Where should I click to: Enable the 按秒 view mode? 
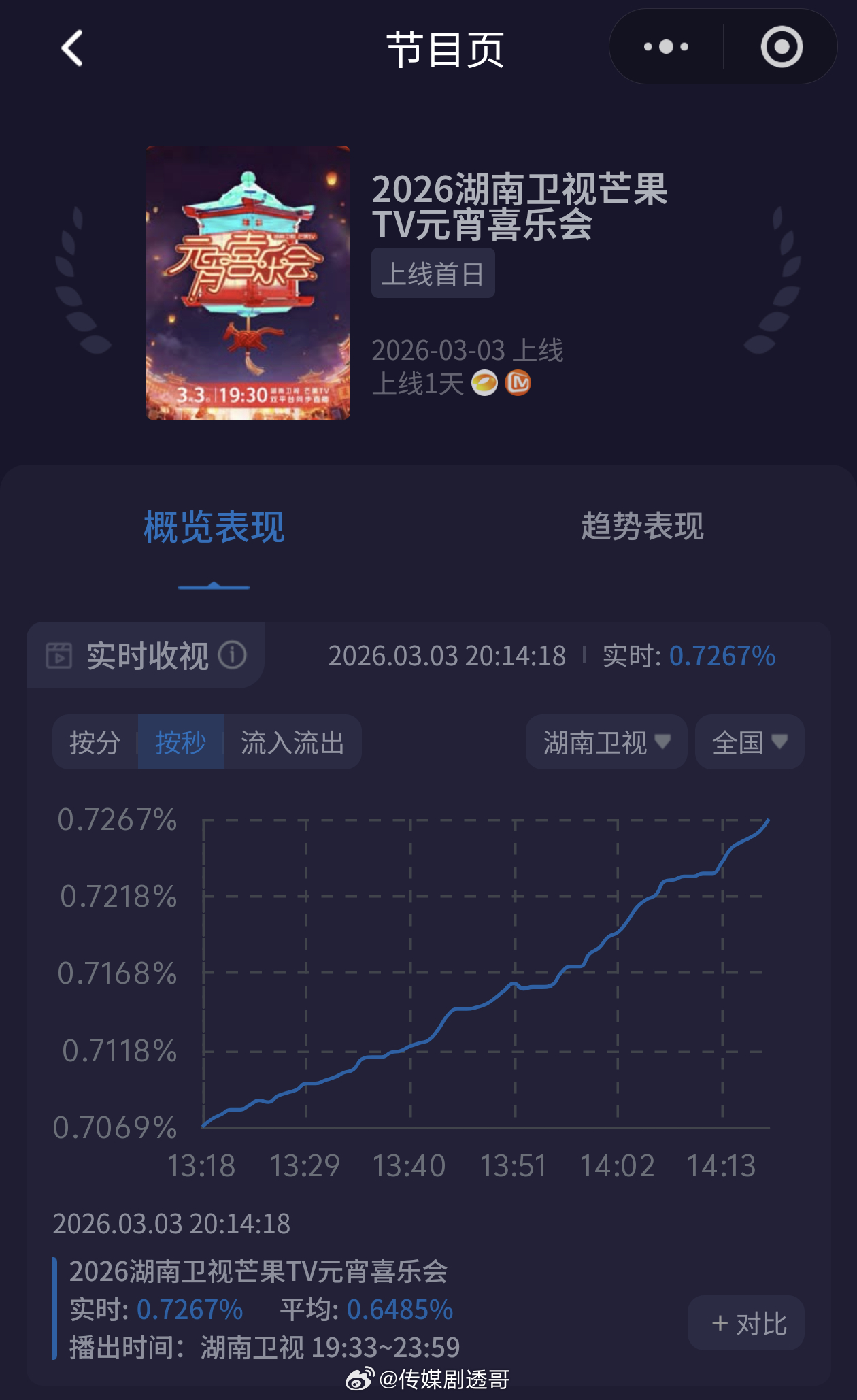(180, 742)
